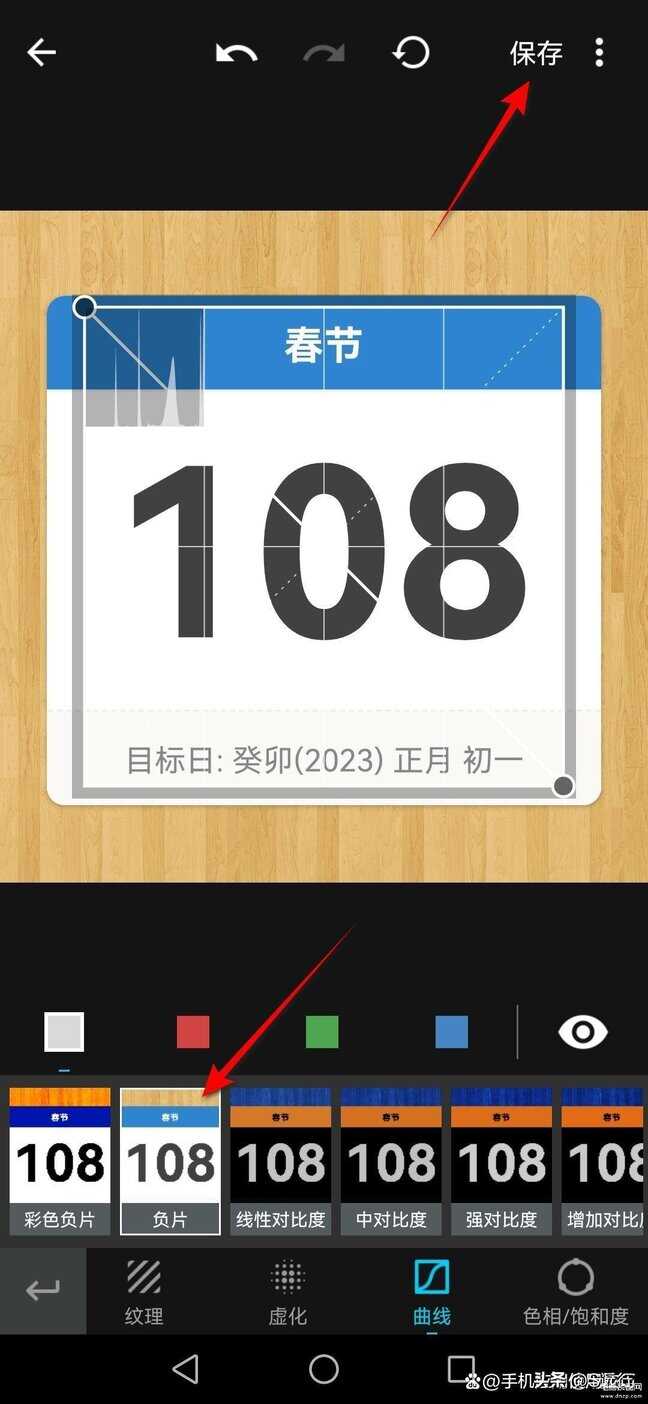This screenshot has width=648, height=1404.
Task: Undo the last edit
Action: (236, 52)
